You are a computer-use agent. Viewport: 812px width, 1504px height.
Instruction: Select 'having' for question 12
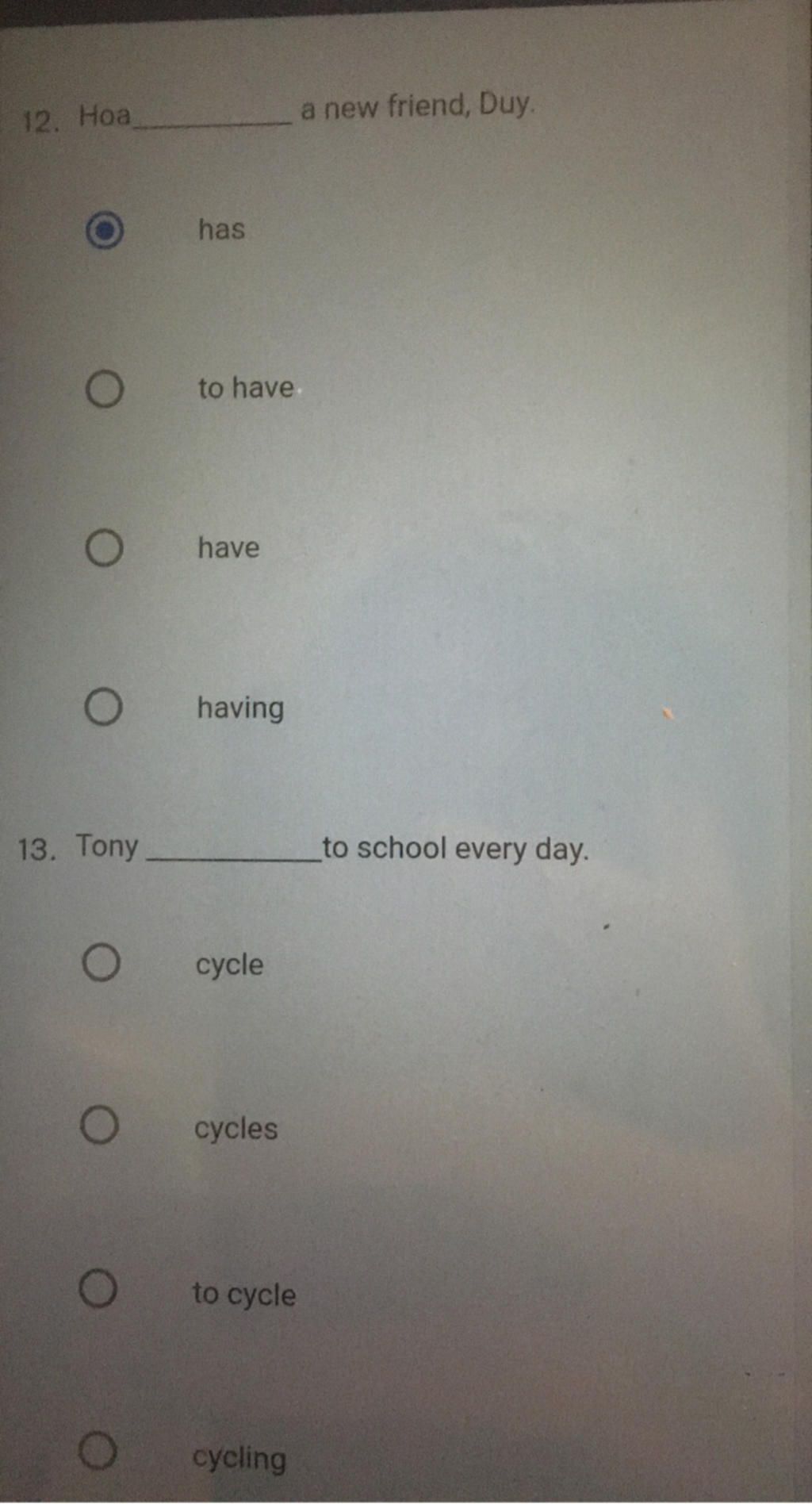coord(103,707)
